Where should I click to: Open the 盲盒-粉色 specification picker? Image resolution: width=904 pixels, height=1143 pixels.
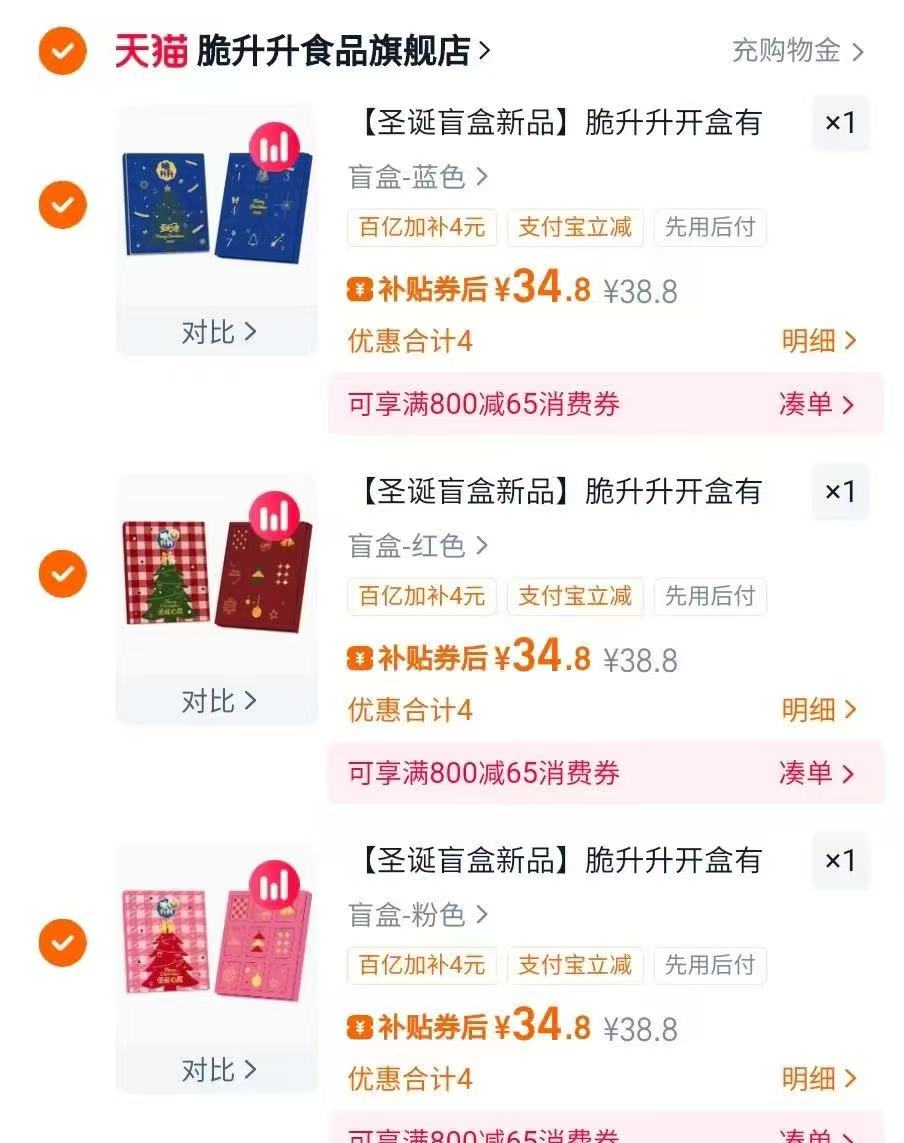[402, 915]
